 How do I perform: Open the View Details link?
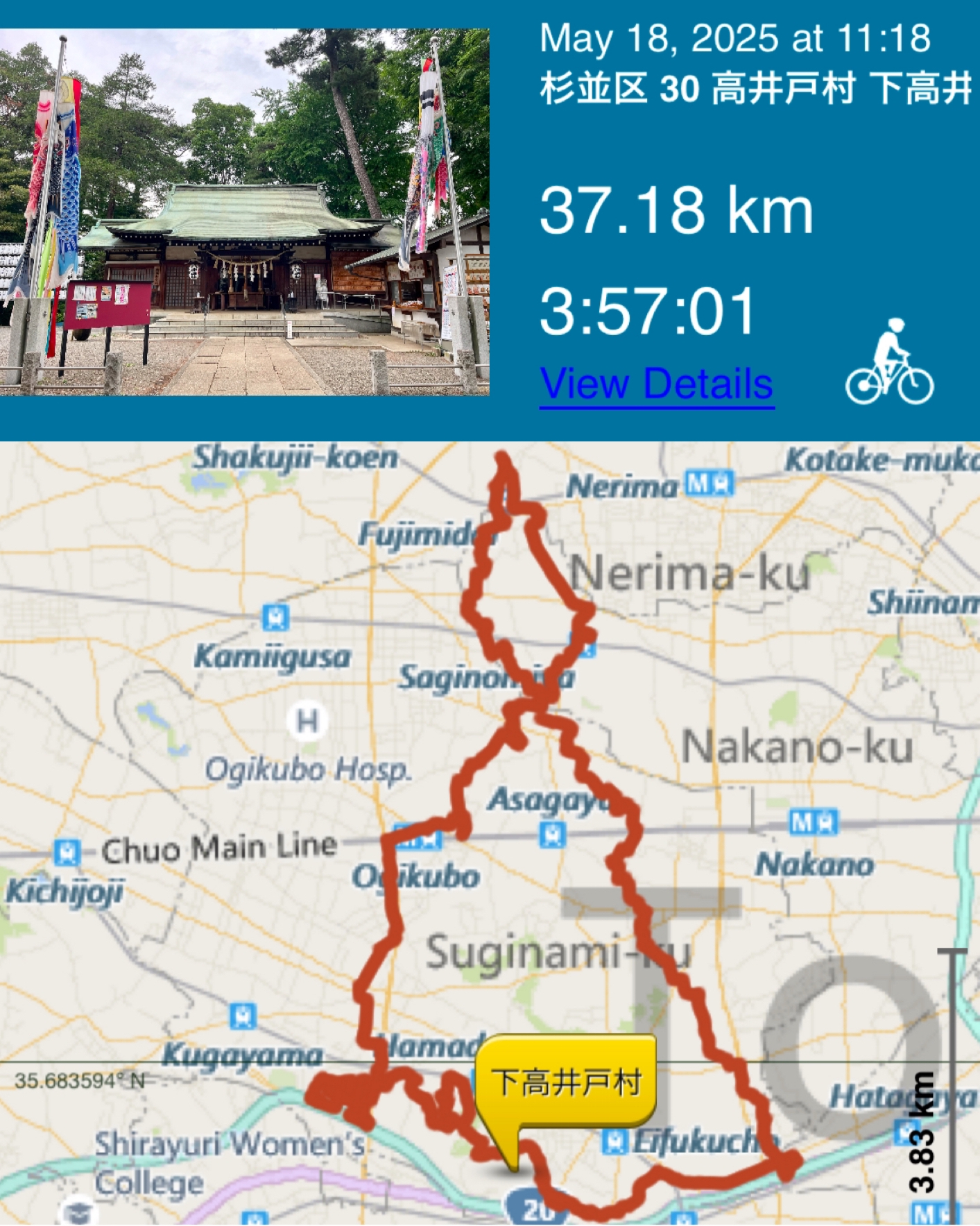(x=655, y=384)
